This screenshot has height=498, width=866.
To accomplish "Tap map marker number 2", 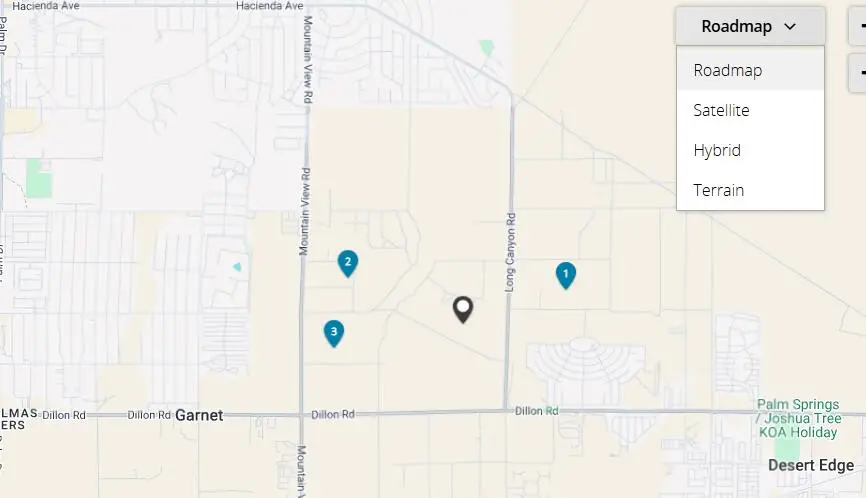I will pos(347,263).
